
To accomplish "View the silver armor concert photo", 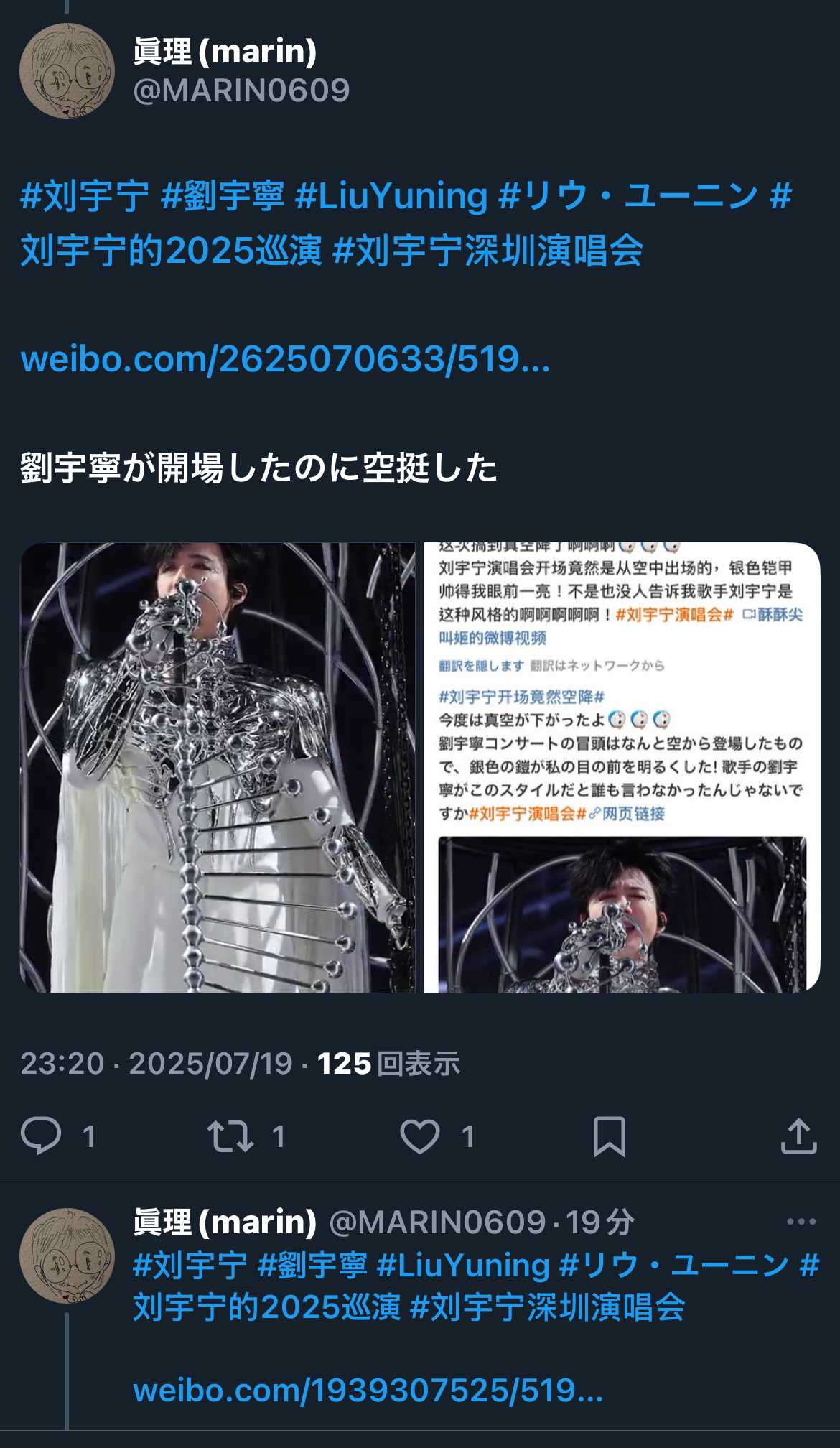I will click(x=218, y=767).
